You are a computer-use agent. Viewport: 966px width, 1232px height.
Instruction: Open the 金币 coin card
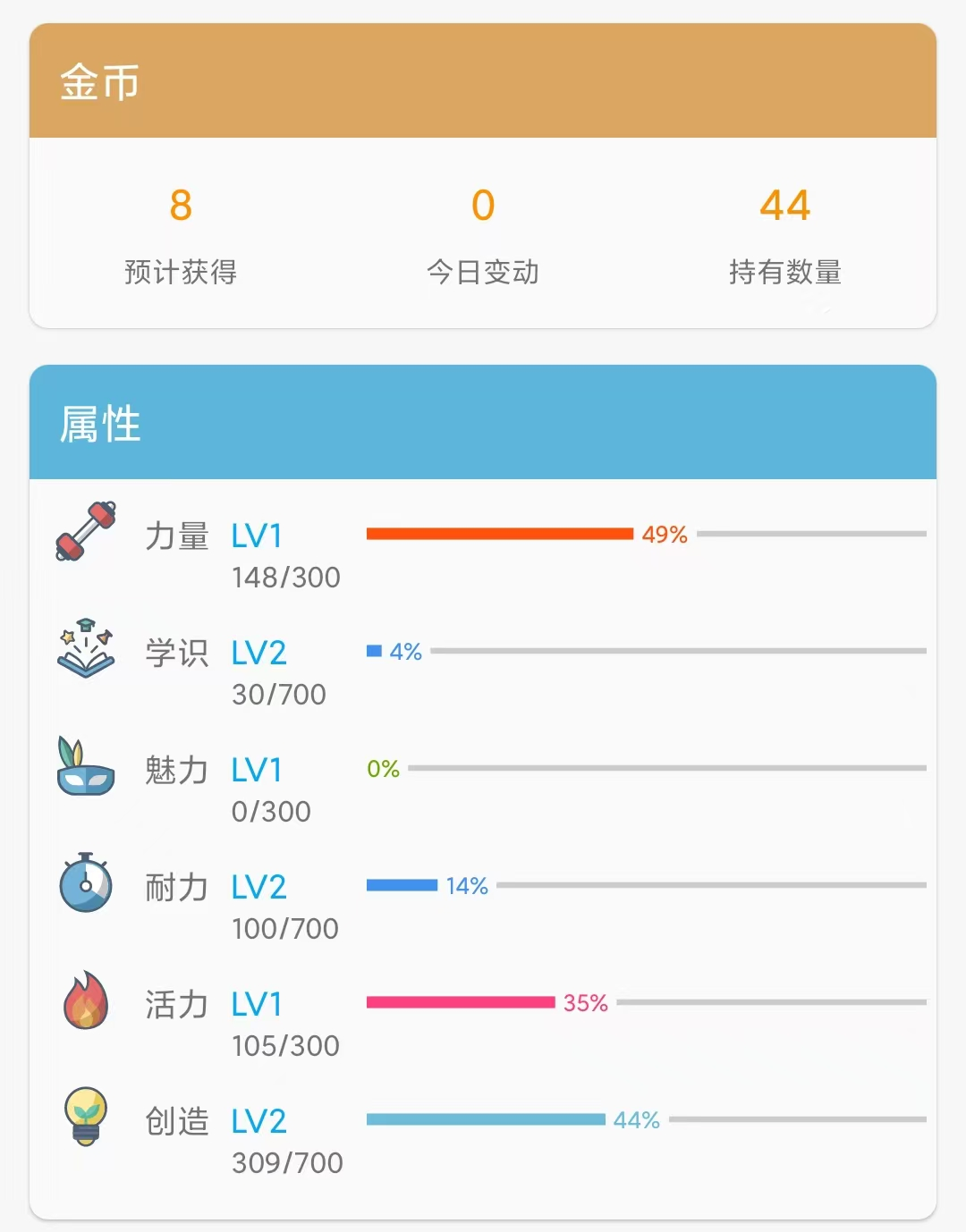[483, 82]
